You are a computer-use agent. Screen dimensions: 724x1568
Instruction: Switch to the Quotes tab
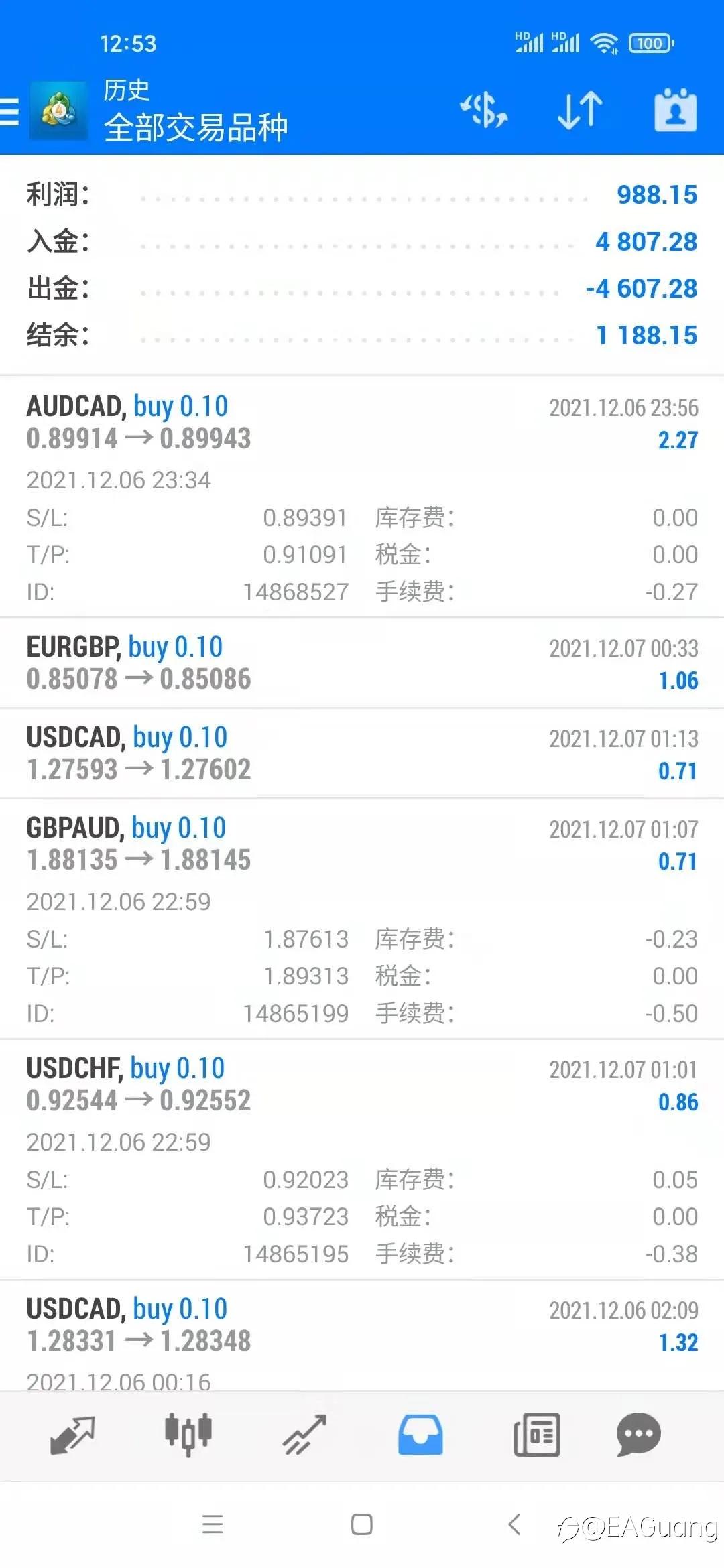(x=72, y=1435)
